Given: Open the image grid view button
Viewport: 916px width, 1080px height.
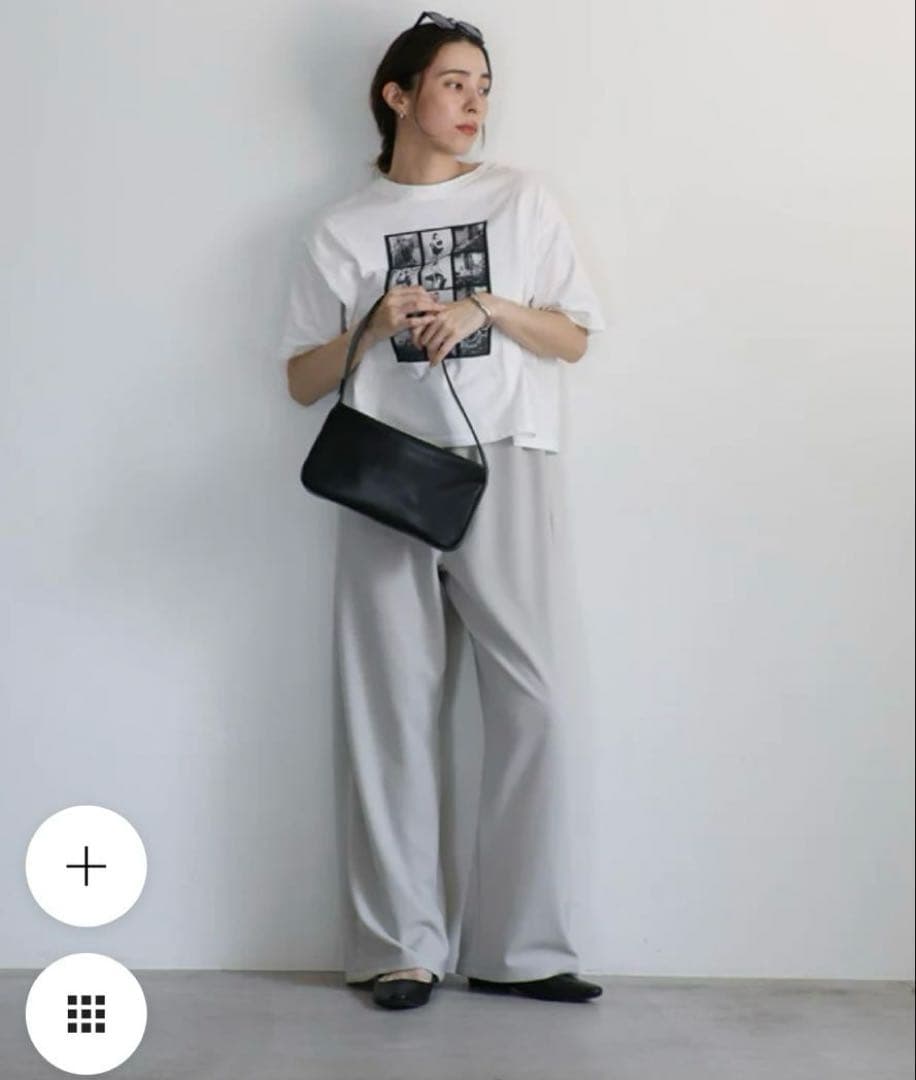Looking at the screenshot, I should pyautogui.click(x=86, y=1013).
